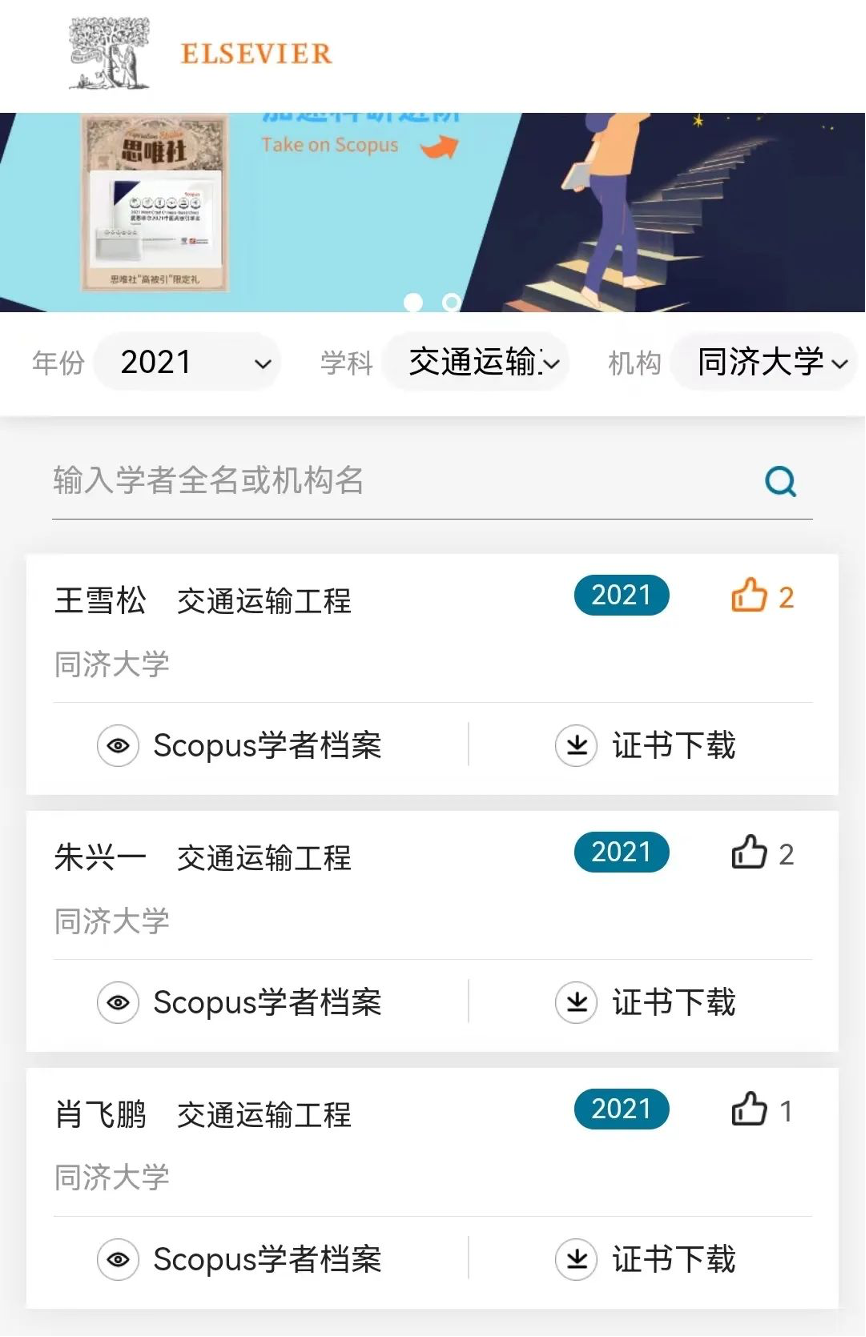Viewport: 866px width, 1337px height.
Task: Tap the scholar or institution name search field
Action: point(400,481)
